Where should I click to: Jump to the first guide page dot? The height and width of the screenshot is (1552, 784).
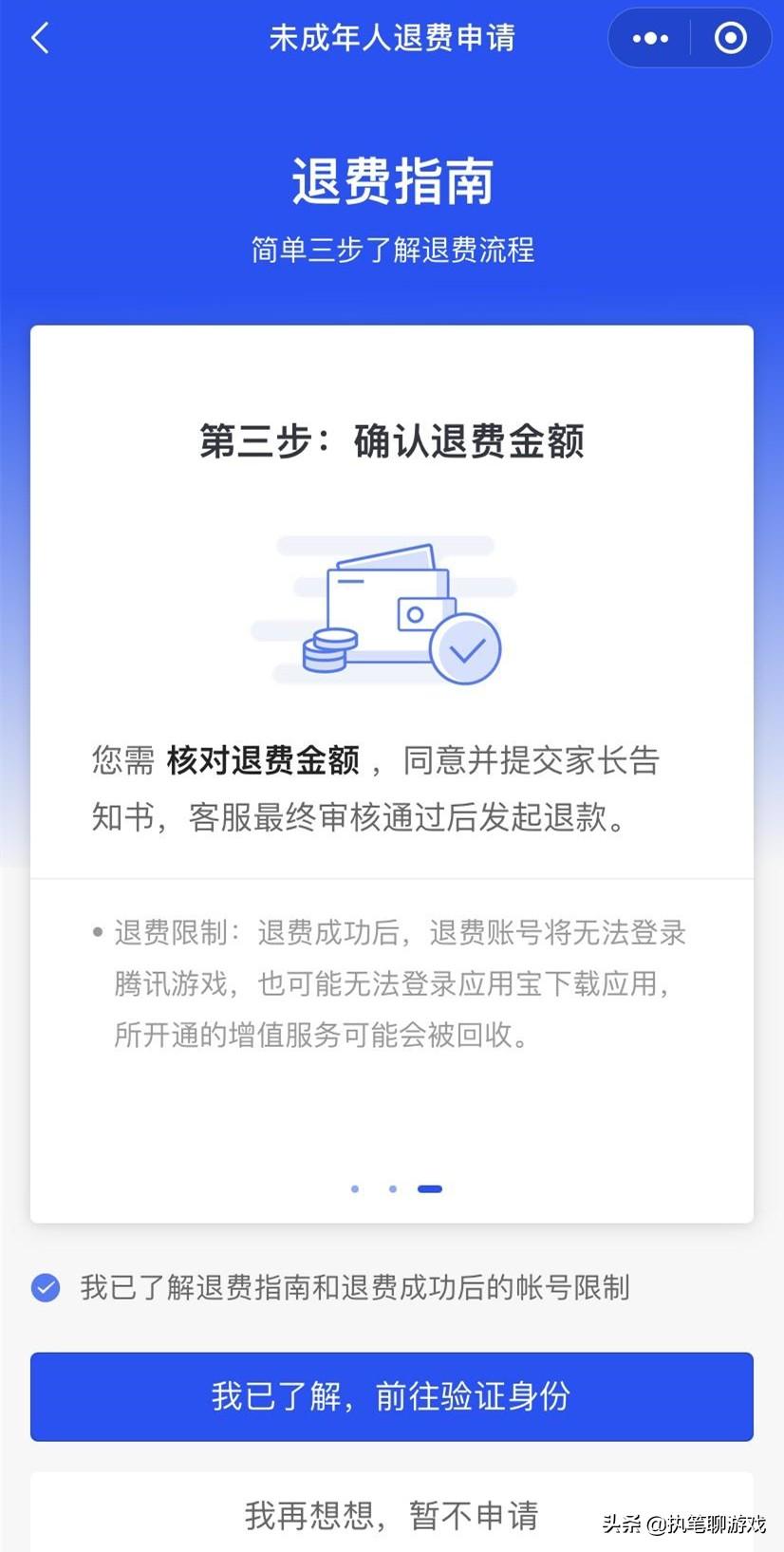355,1188
